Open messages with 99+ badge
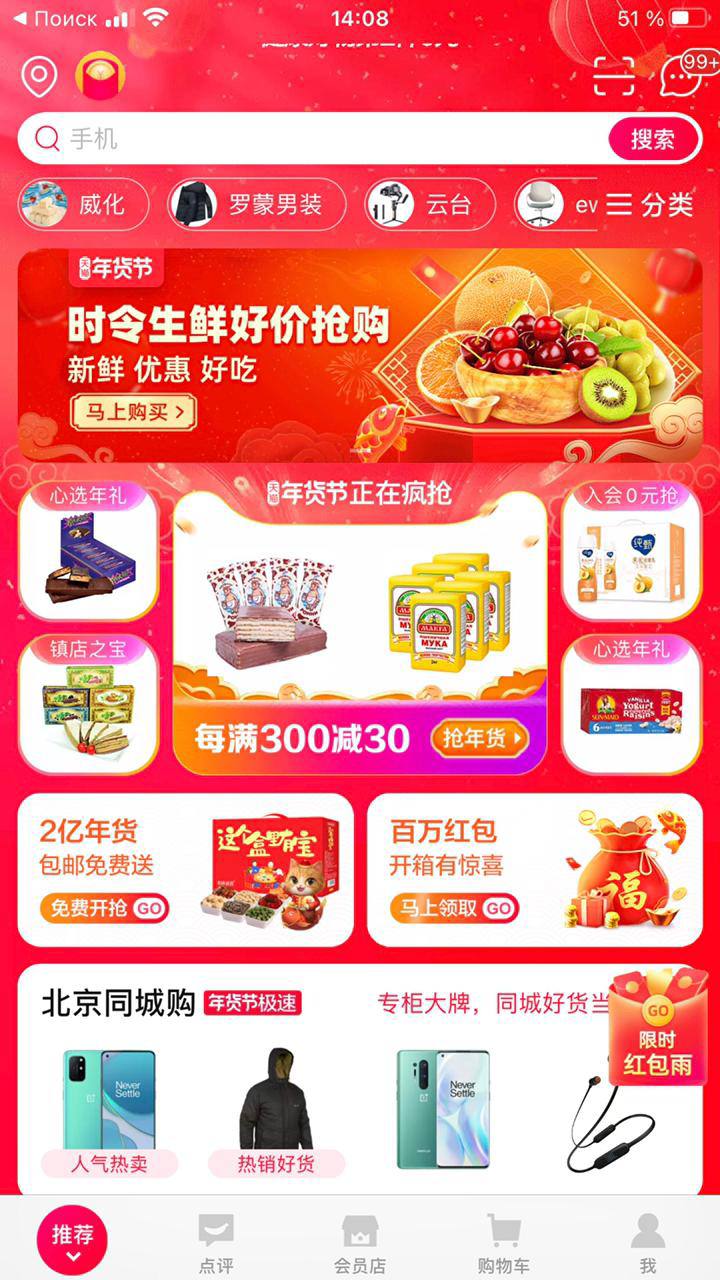The image size is (720, 1280). tap(683, 76)
